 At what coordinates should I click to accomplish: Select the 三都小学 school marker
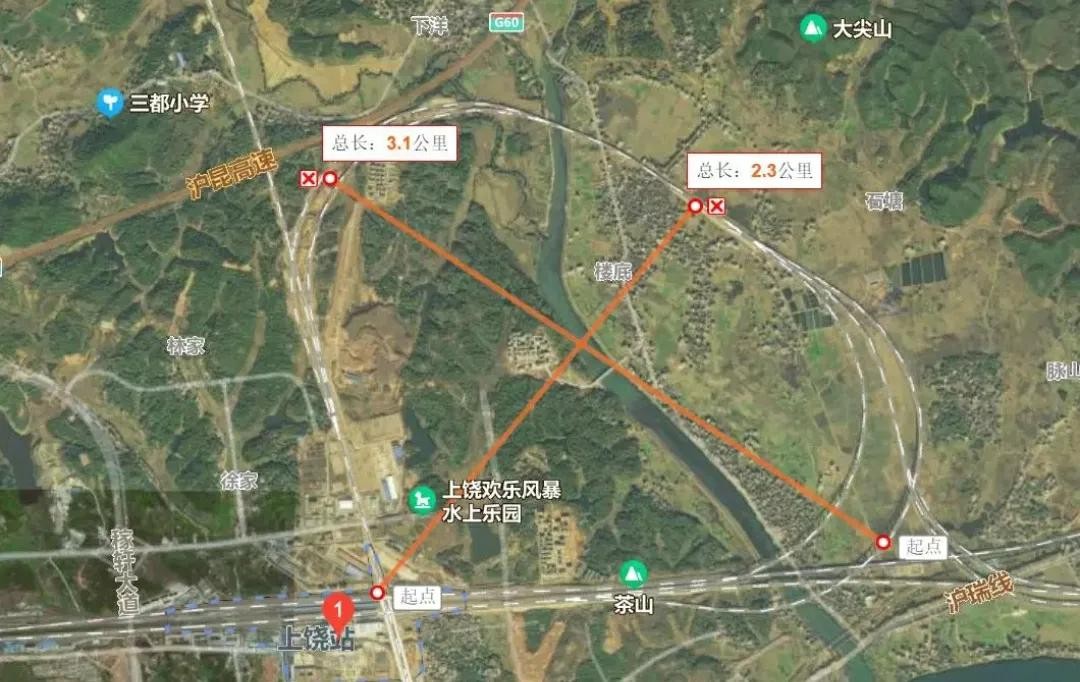[109, 102]
